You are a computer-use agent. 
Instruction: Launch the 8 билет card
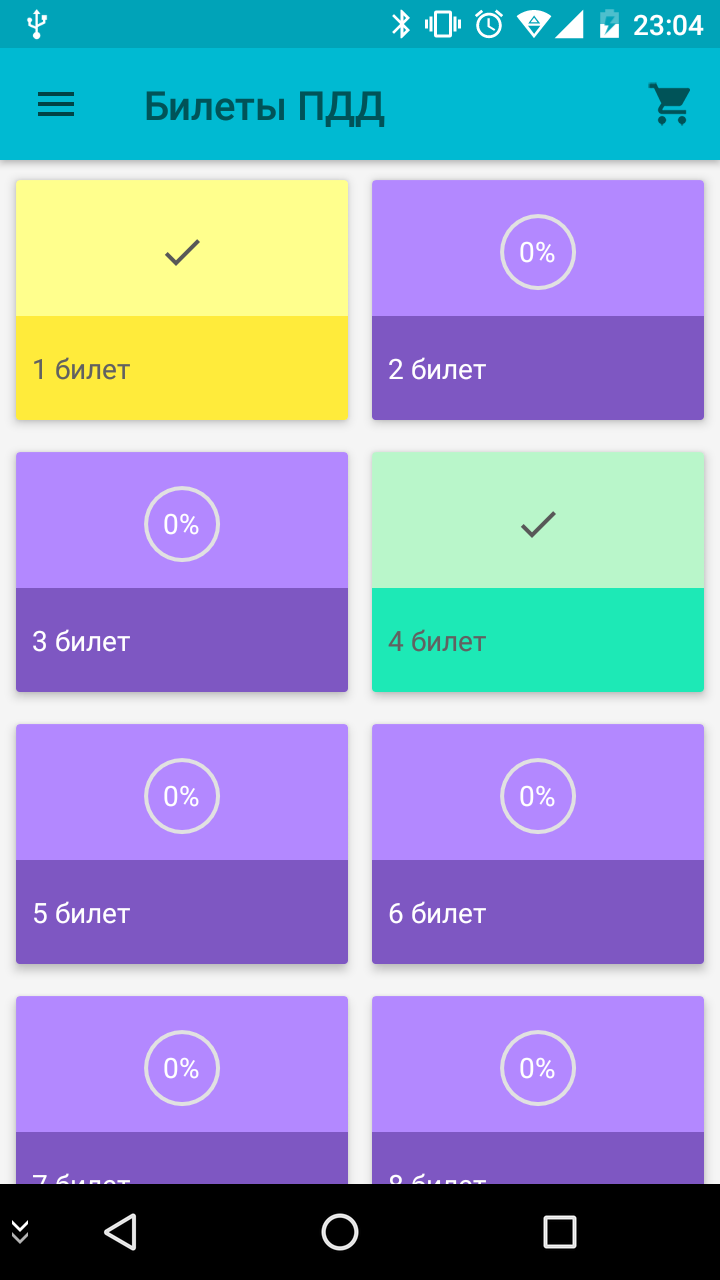click(538, 1090)
